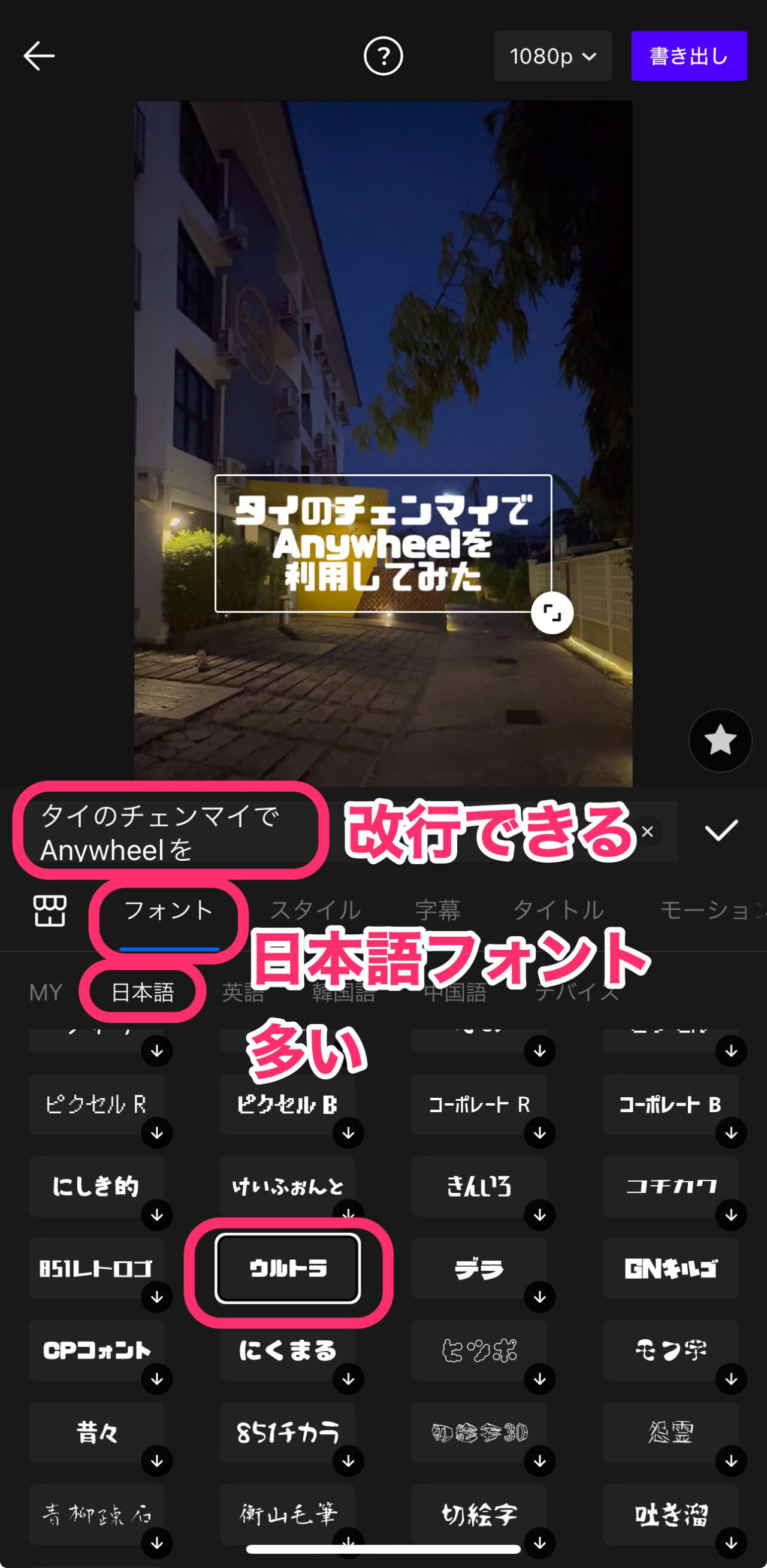Open the template store icon left of フォント

pyautogui.click(x=49, y=910)
